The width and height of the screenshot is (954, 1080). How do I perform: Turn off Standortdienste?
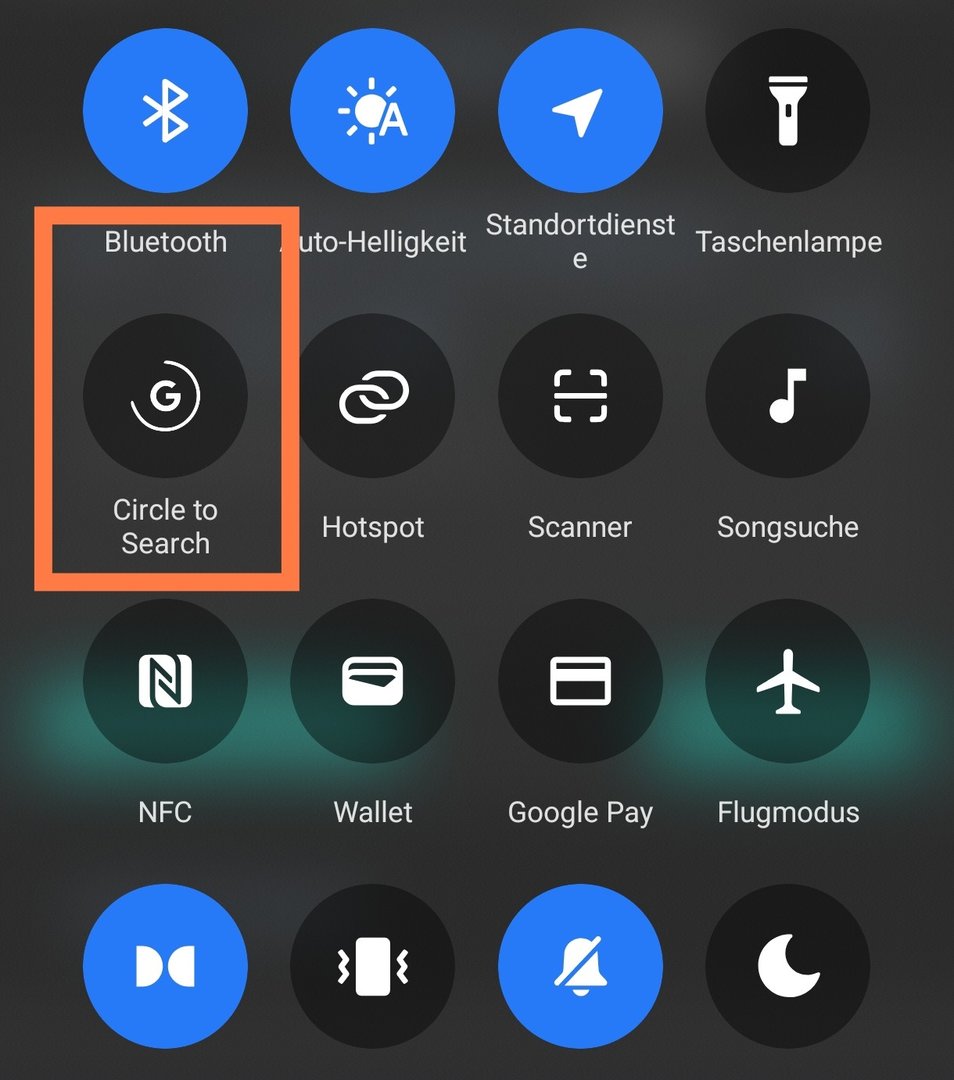click(580, 110)
